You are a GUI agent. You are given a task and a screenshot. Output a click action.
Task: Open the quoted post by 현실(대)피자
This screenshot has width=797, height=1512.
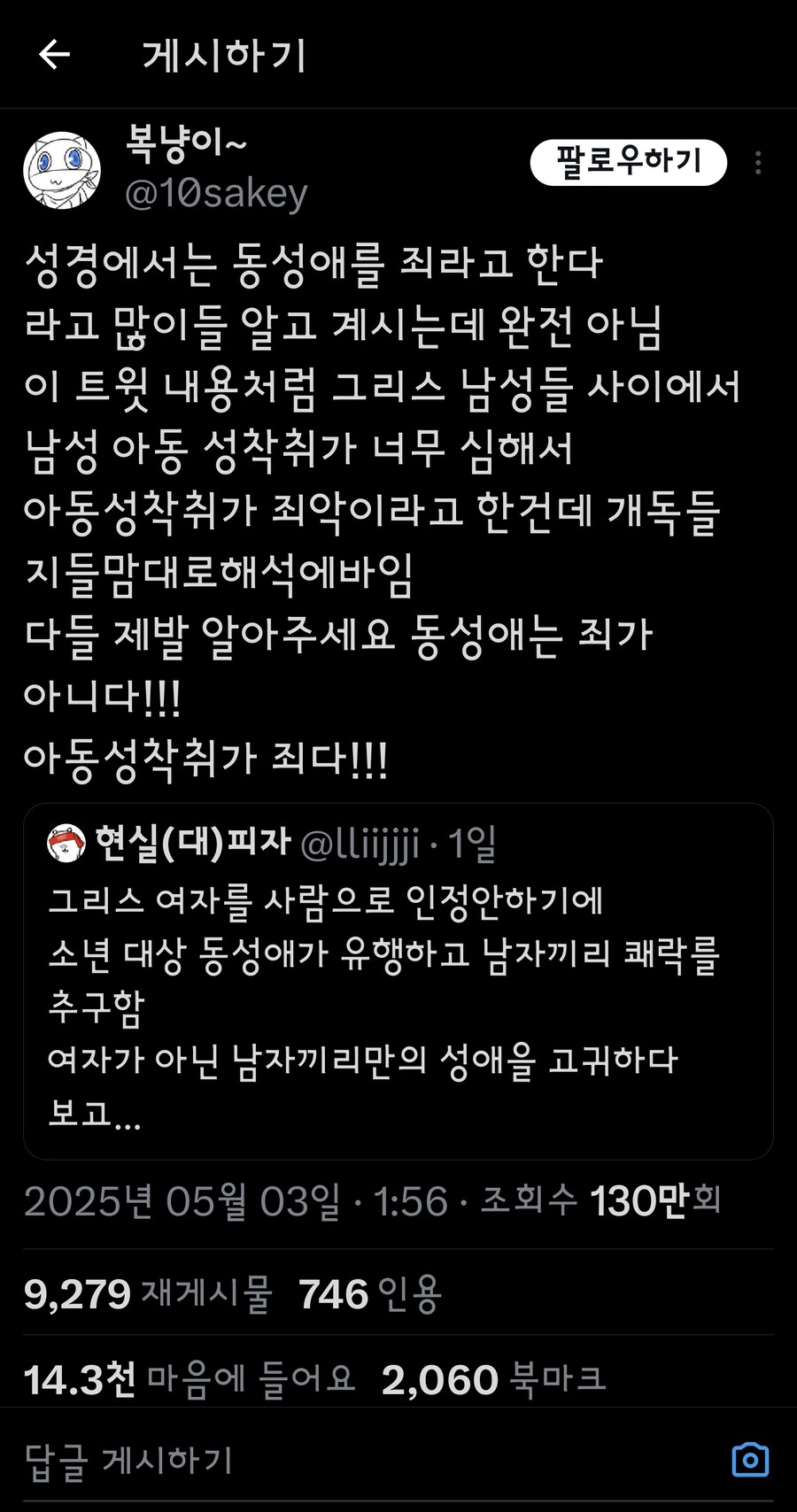click(398, 981)
